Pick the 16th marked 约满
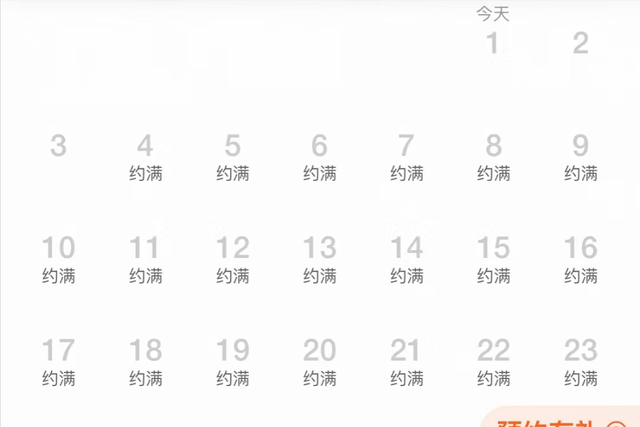Screen dimensions: 640x427 580,258
